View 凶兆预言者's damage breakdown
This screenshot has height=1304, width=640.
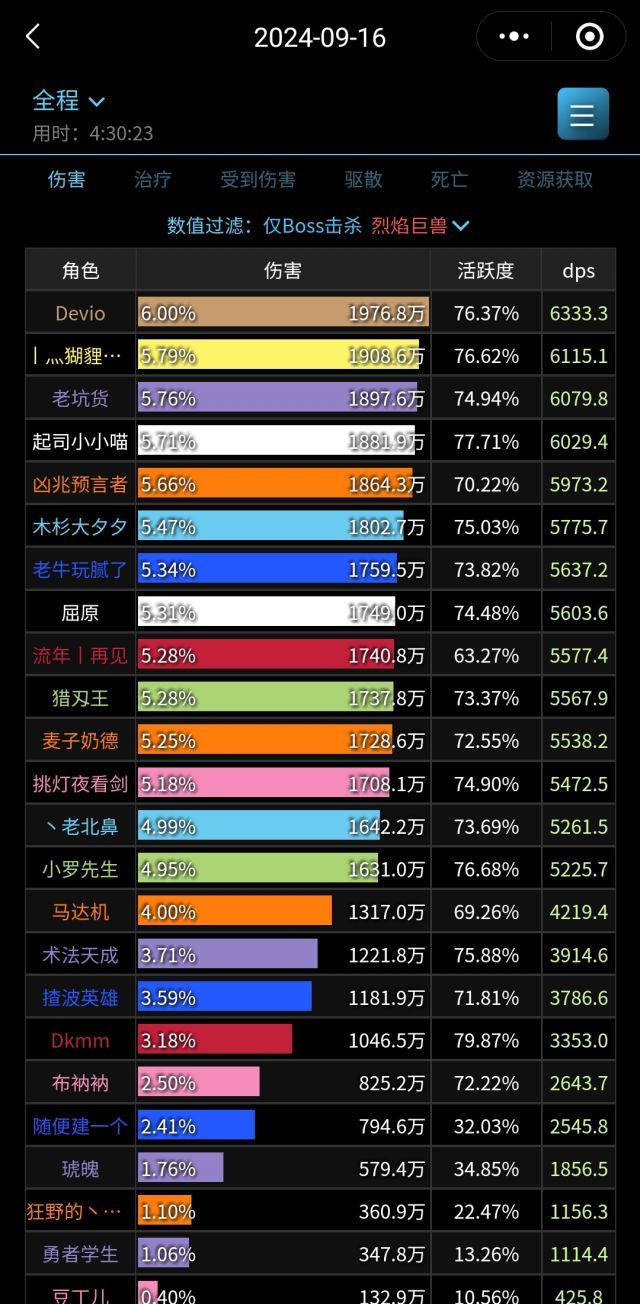(x=320, y=484)
